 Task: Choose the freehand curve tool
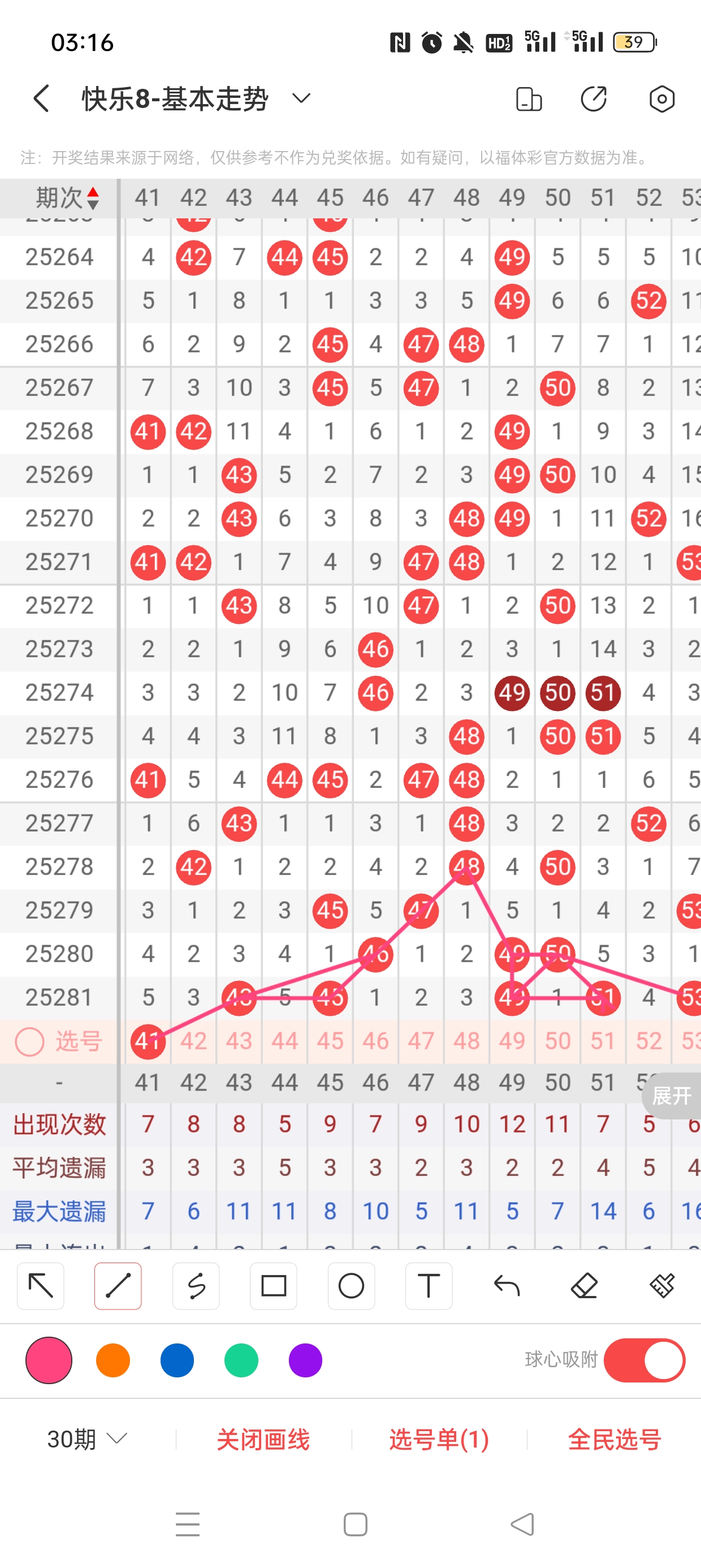point(196,1286)
